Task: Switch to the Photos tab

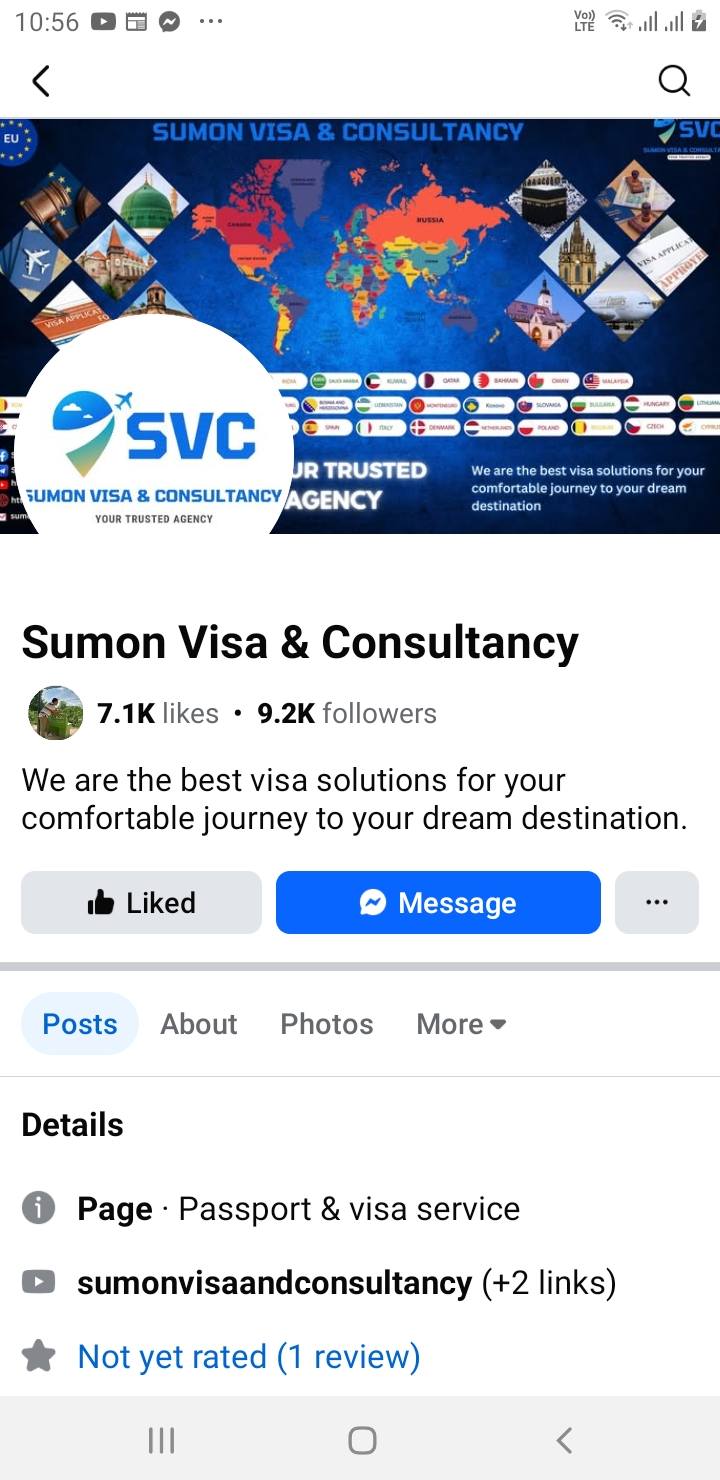Action: 327,1024
